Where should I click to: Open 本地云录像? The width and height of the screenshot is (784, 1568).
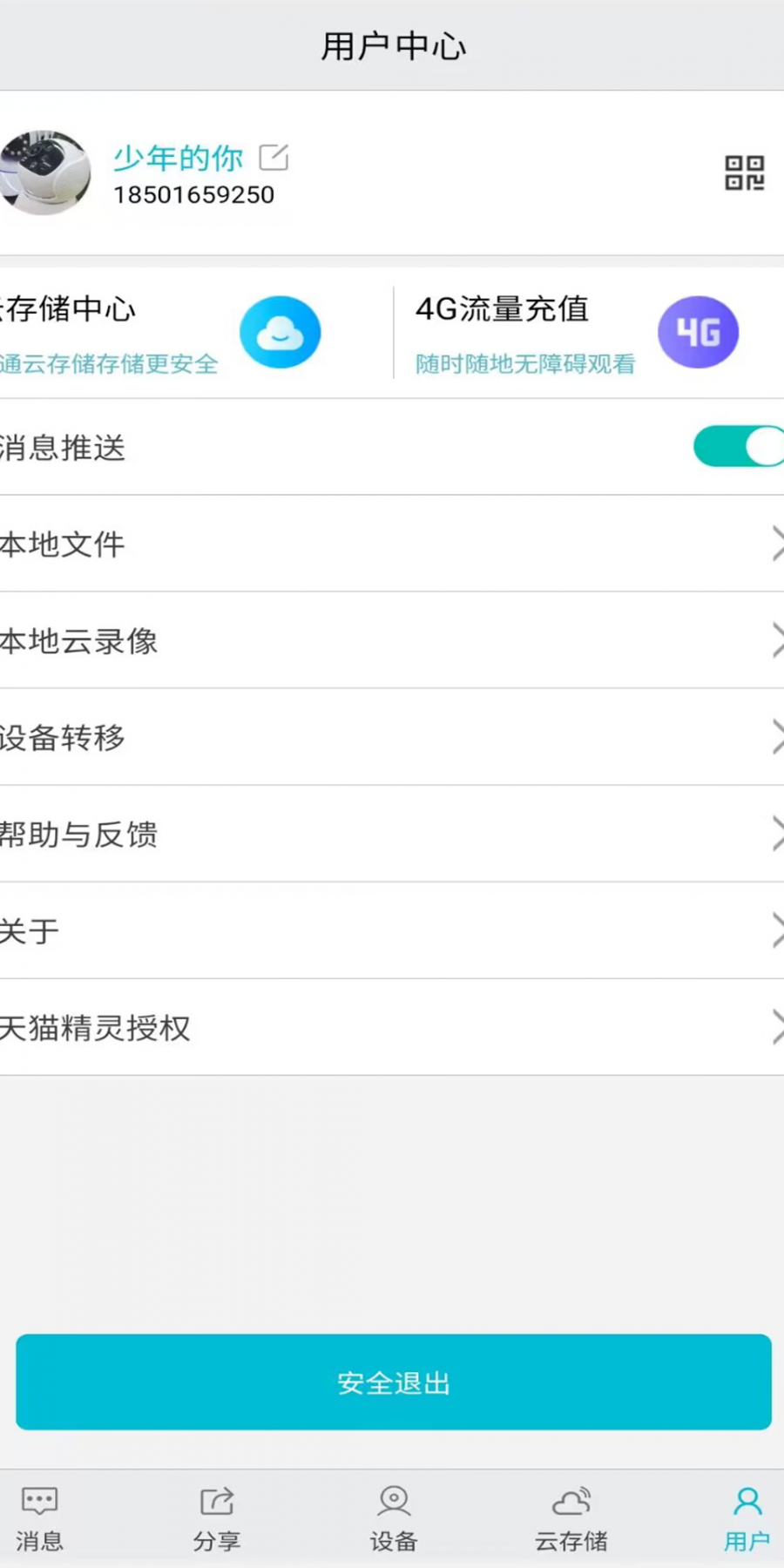coord(392,641)
